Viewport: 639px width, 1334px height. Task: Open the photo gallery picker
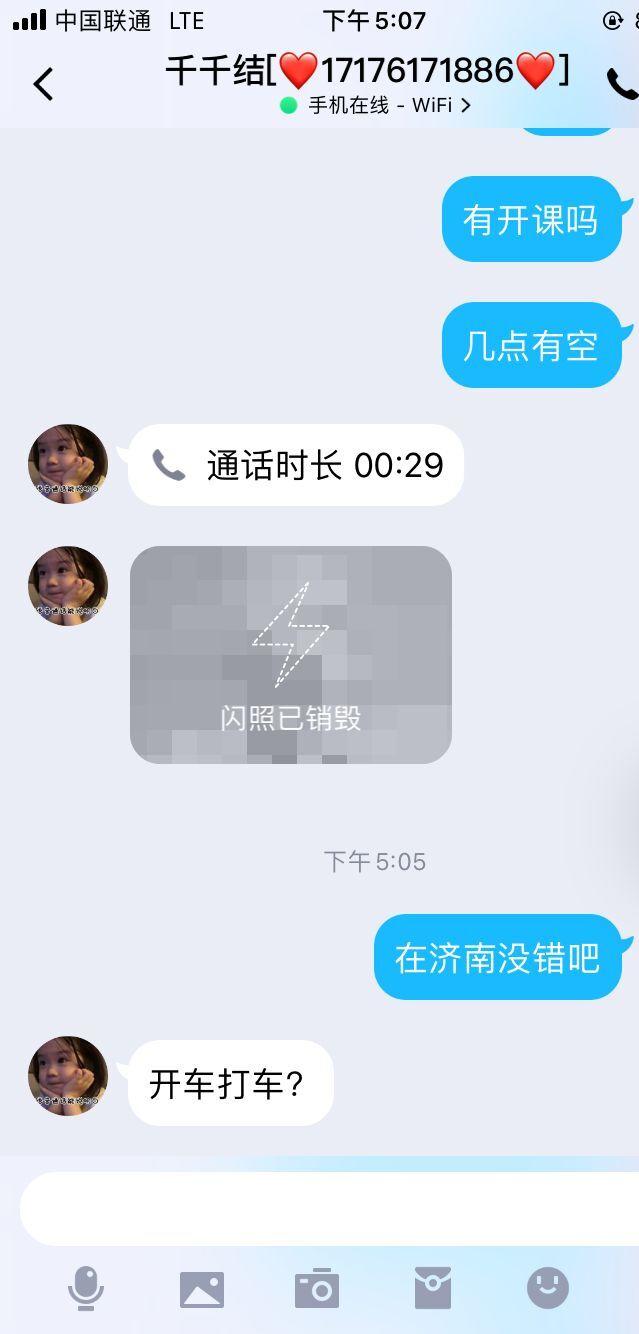tap(202, 1289)
